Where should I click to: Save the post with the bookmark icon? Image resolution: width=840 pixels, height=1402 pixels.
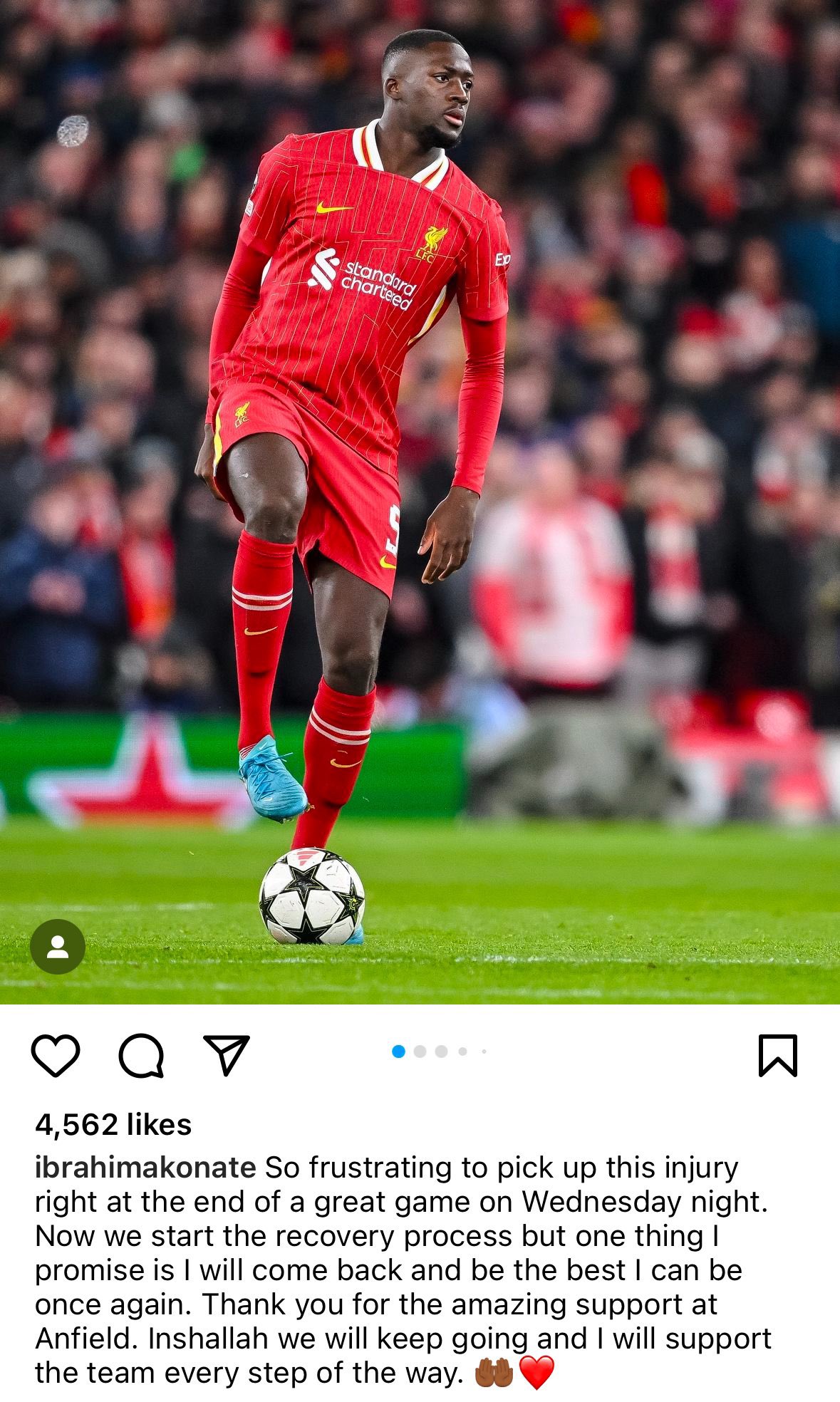[777, 1055]
